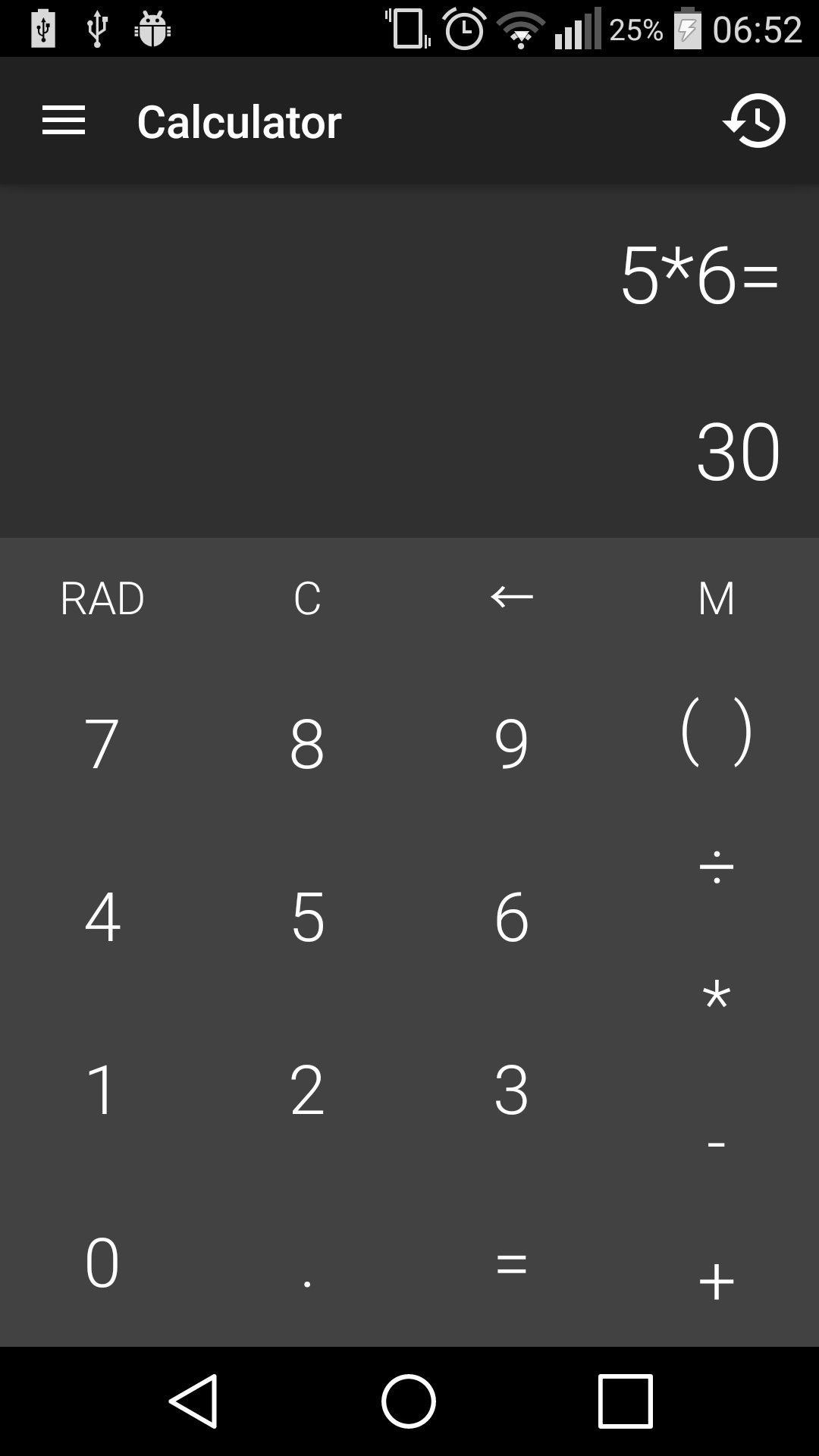
Task: Go back using system navigation
Action: tap(194, 1401)
